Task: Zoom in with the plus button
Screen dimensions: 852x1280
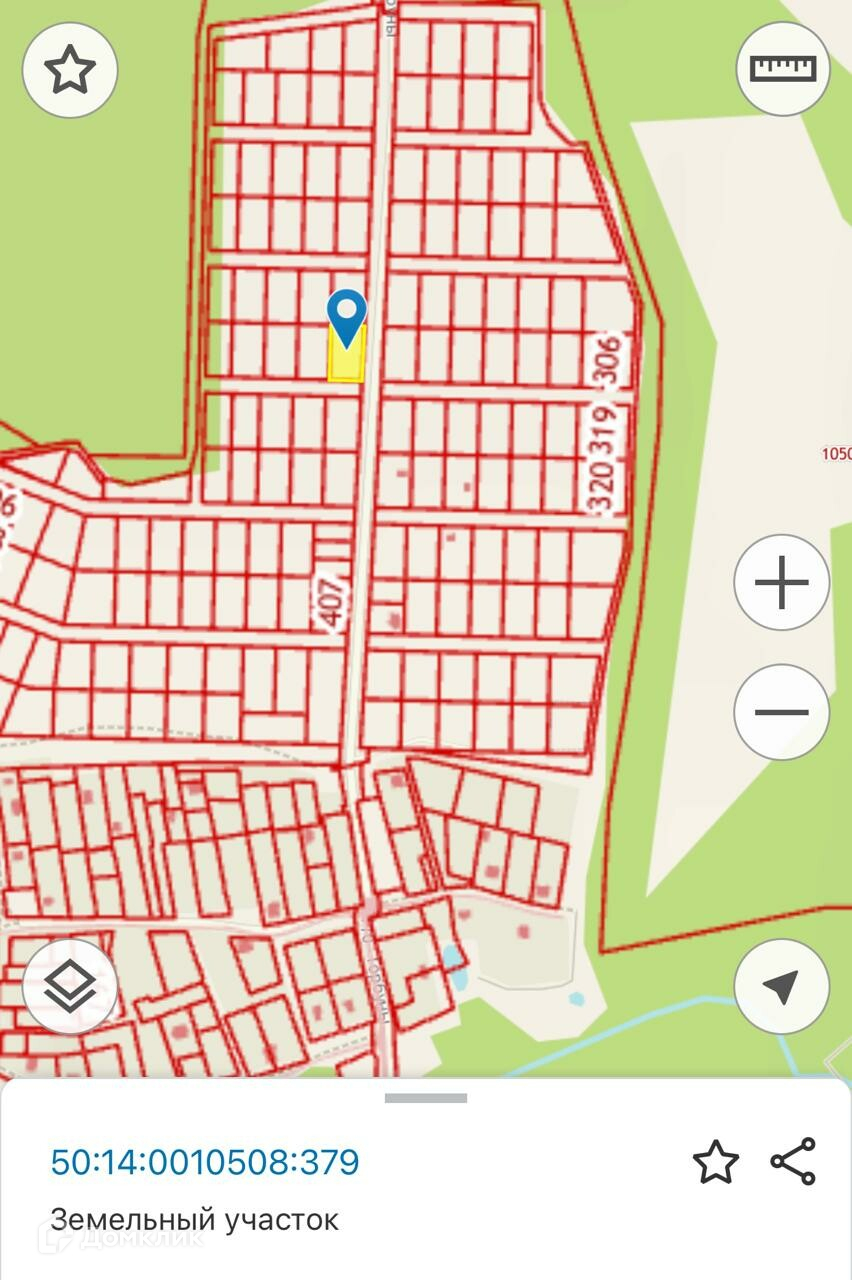Action: pyautogui.click(x=782, y=582)
